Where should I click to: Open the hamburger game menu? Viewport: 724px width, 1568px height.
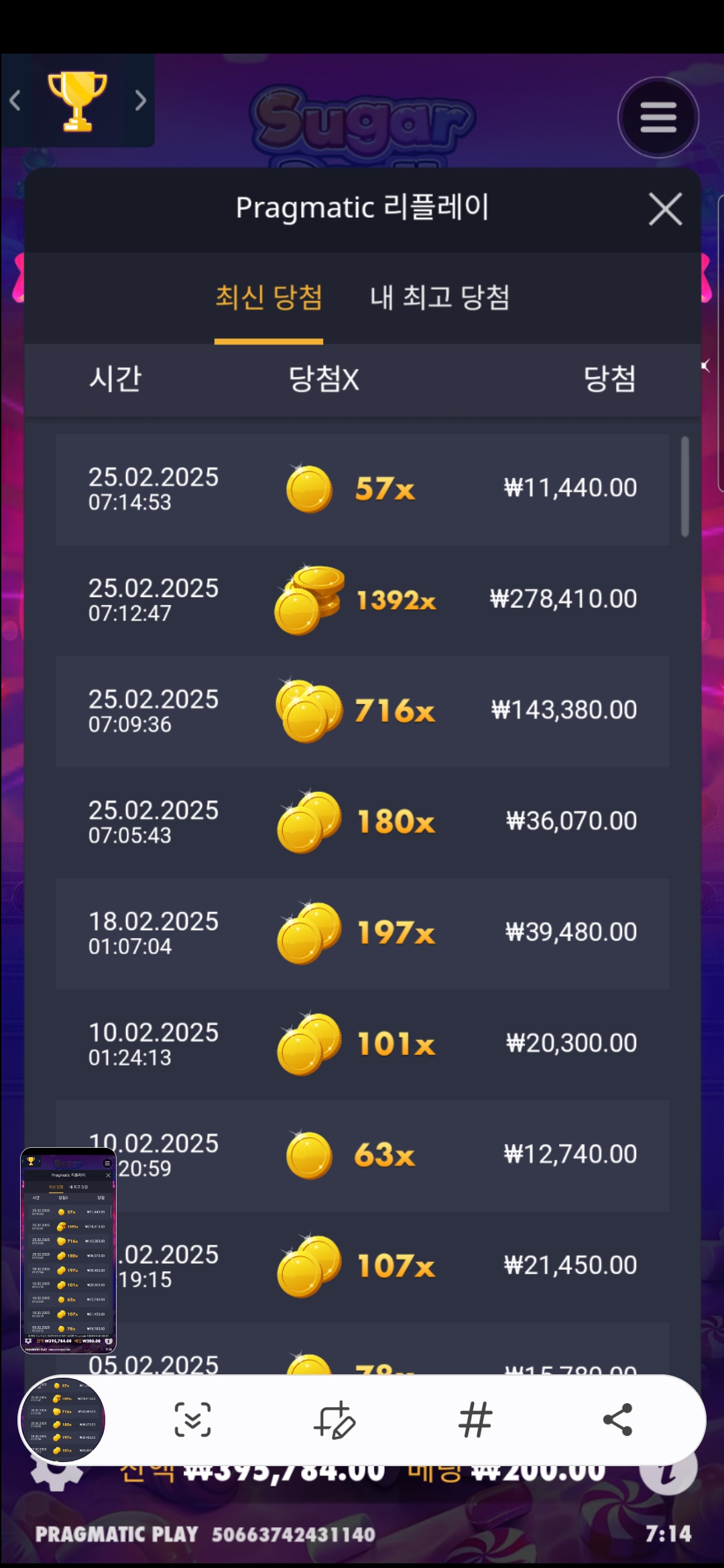(658, 118)
